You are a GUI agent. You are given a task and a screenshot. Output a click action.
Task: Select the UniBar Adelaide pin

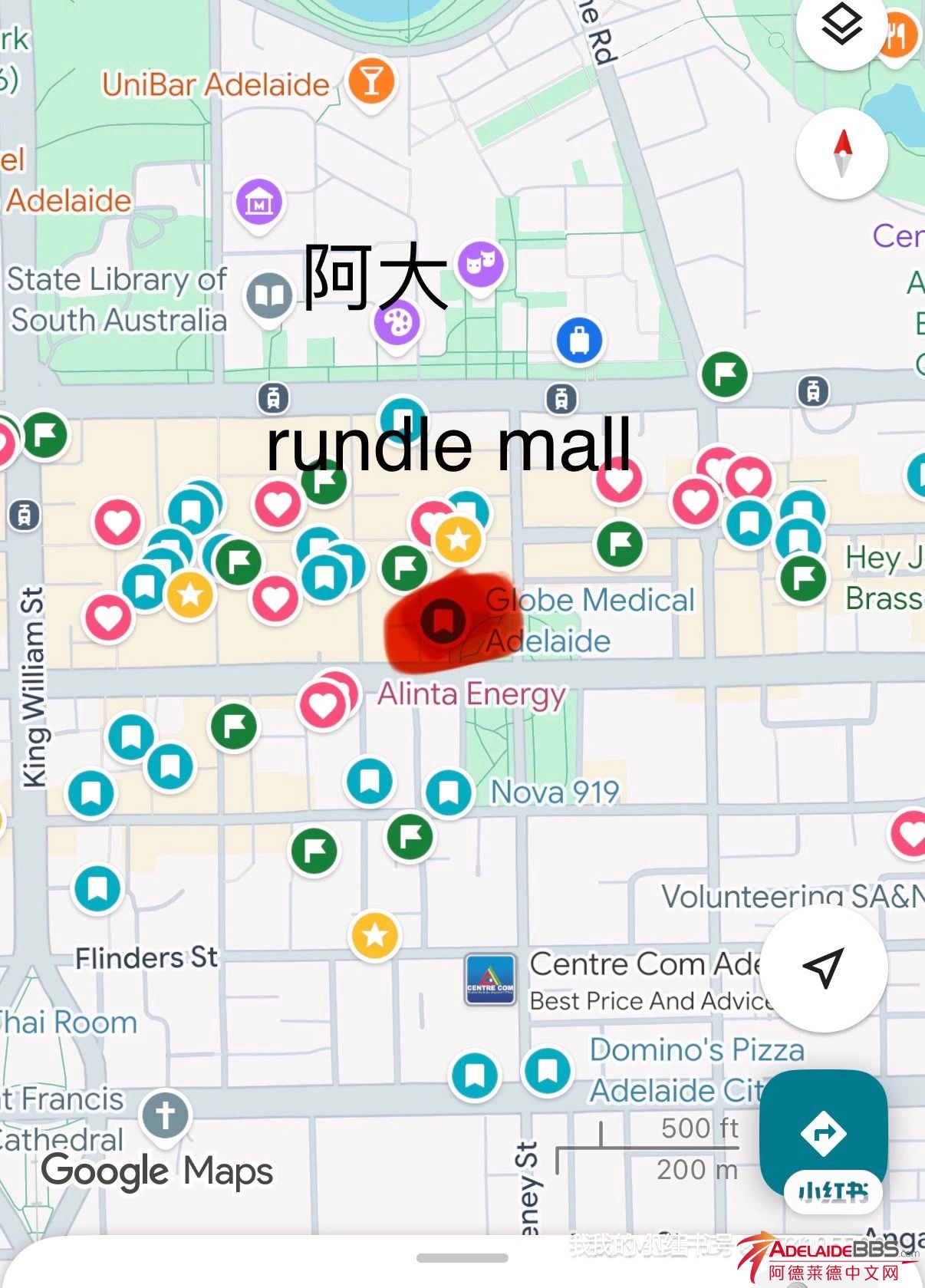click(371, 81)
